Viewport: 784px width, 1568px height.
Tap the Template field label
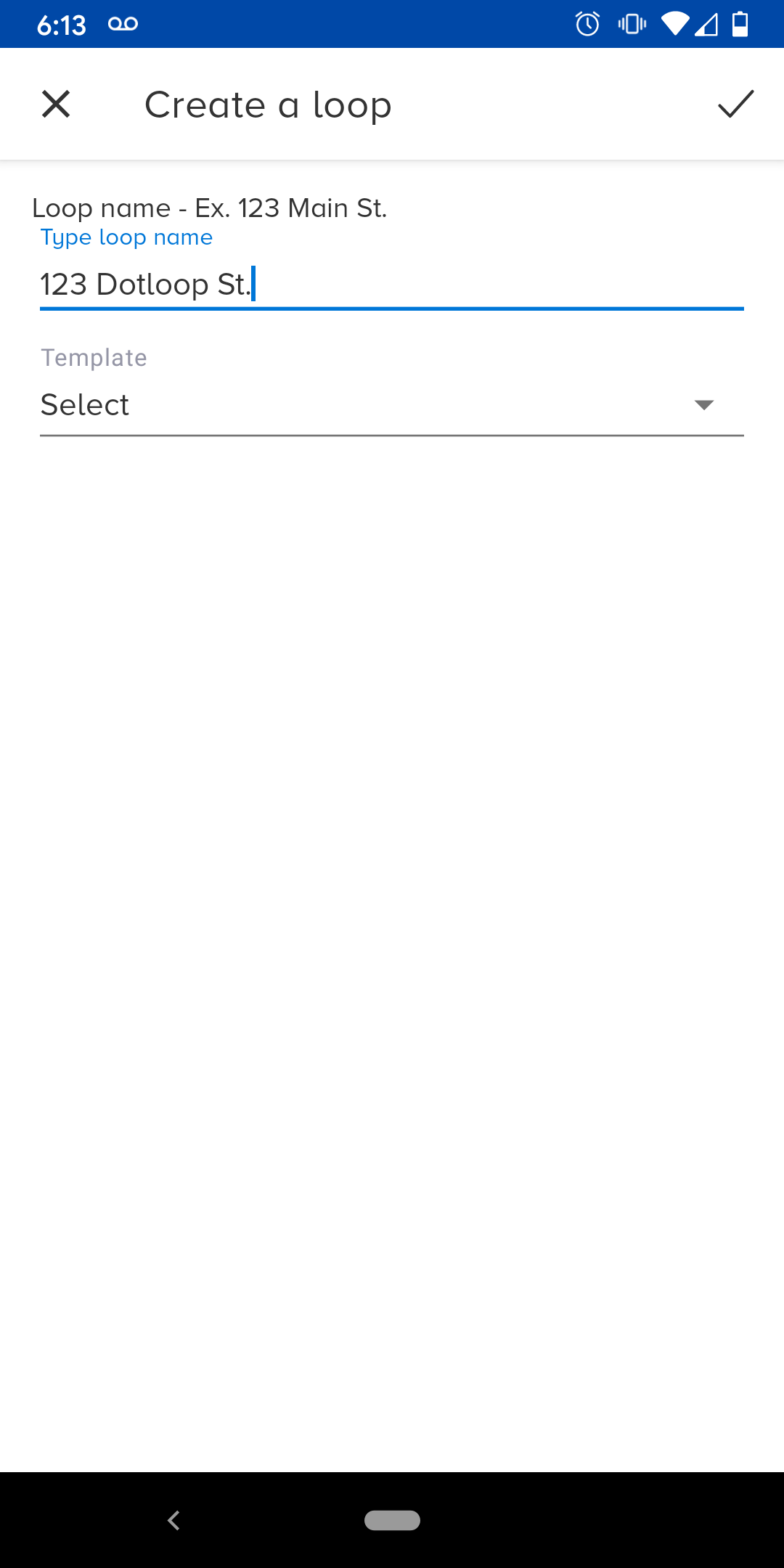[x=93, y=357]
